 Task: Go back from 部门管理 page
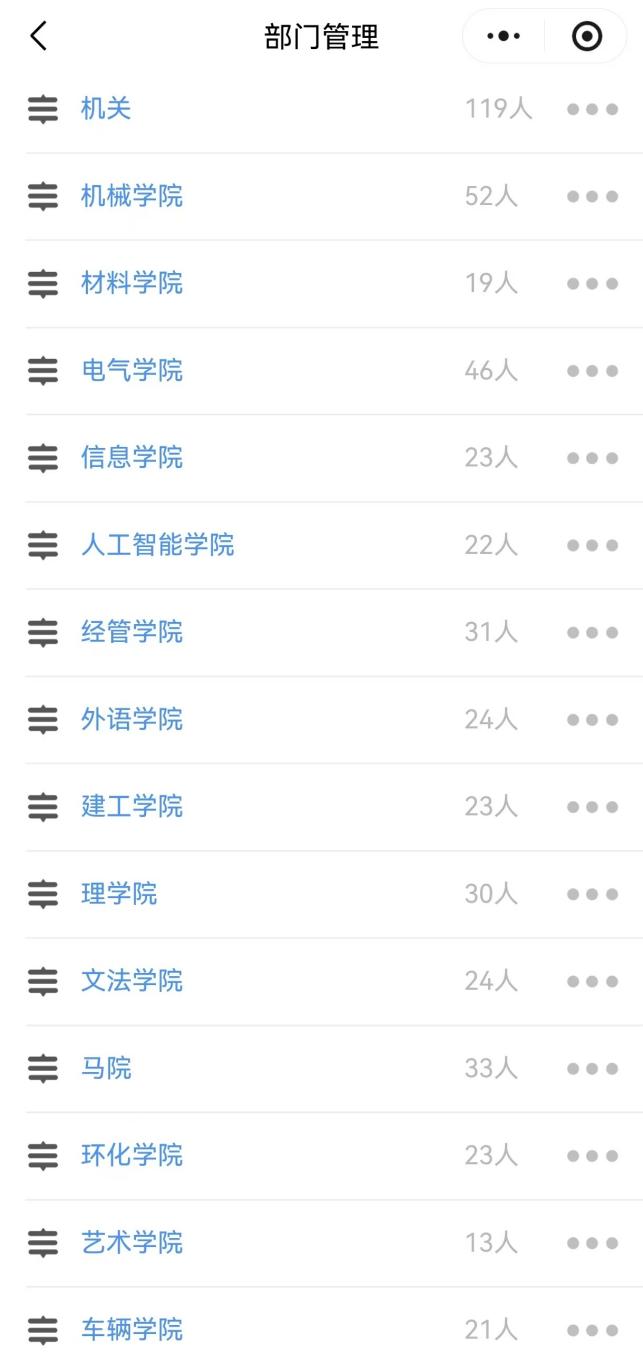pos(38,37)
